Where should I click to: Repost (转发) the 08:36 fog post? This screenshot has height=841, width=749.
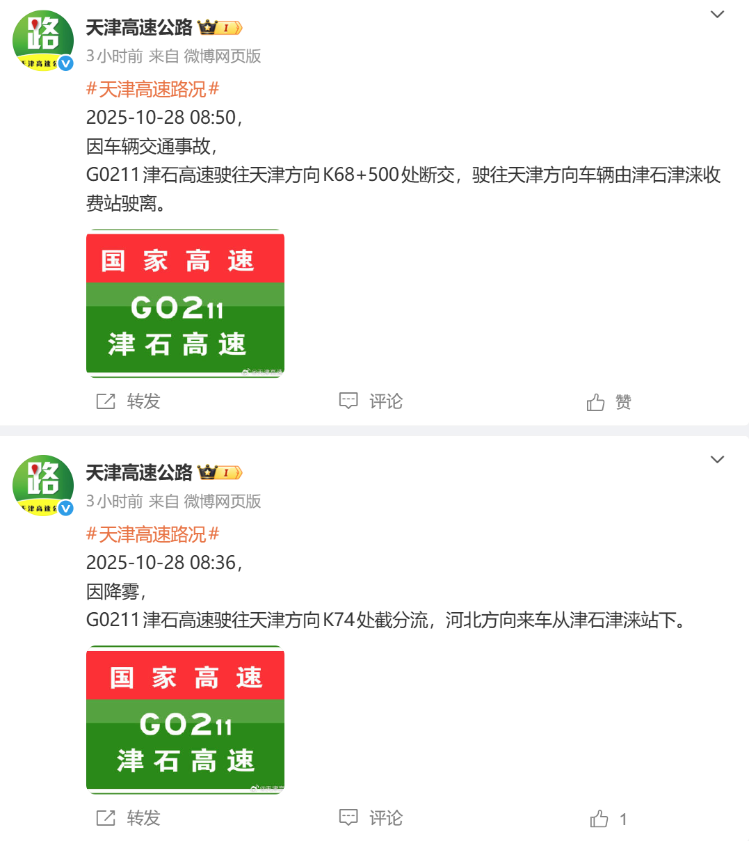[x=128, y=818]
